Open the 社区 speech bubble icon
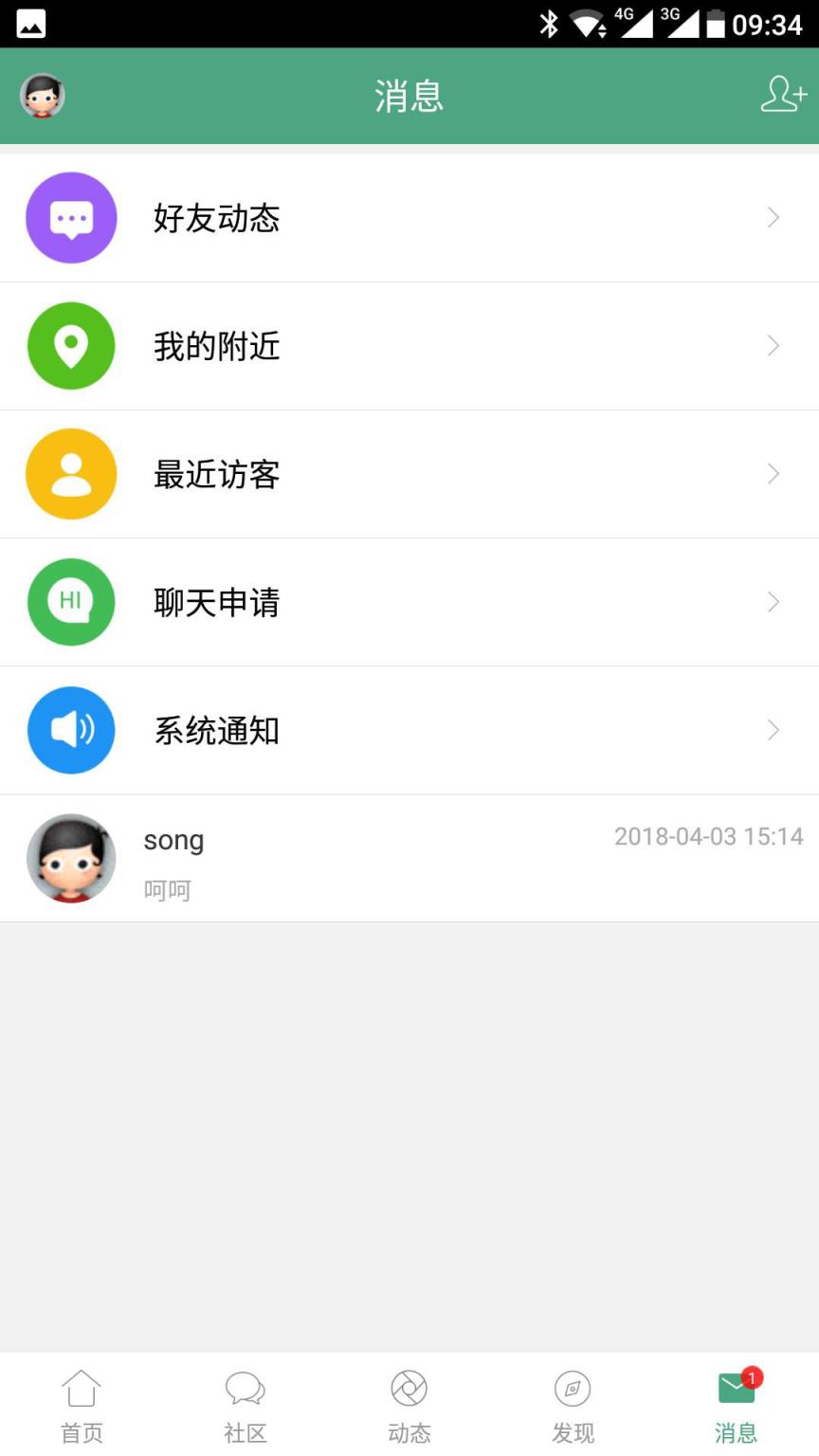This screenshot has height=1456, width=819. tap(245, 1391)
